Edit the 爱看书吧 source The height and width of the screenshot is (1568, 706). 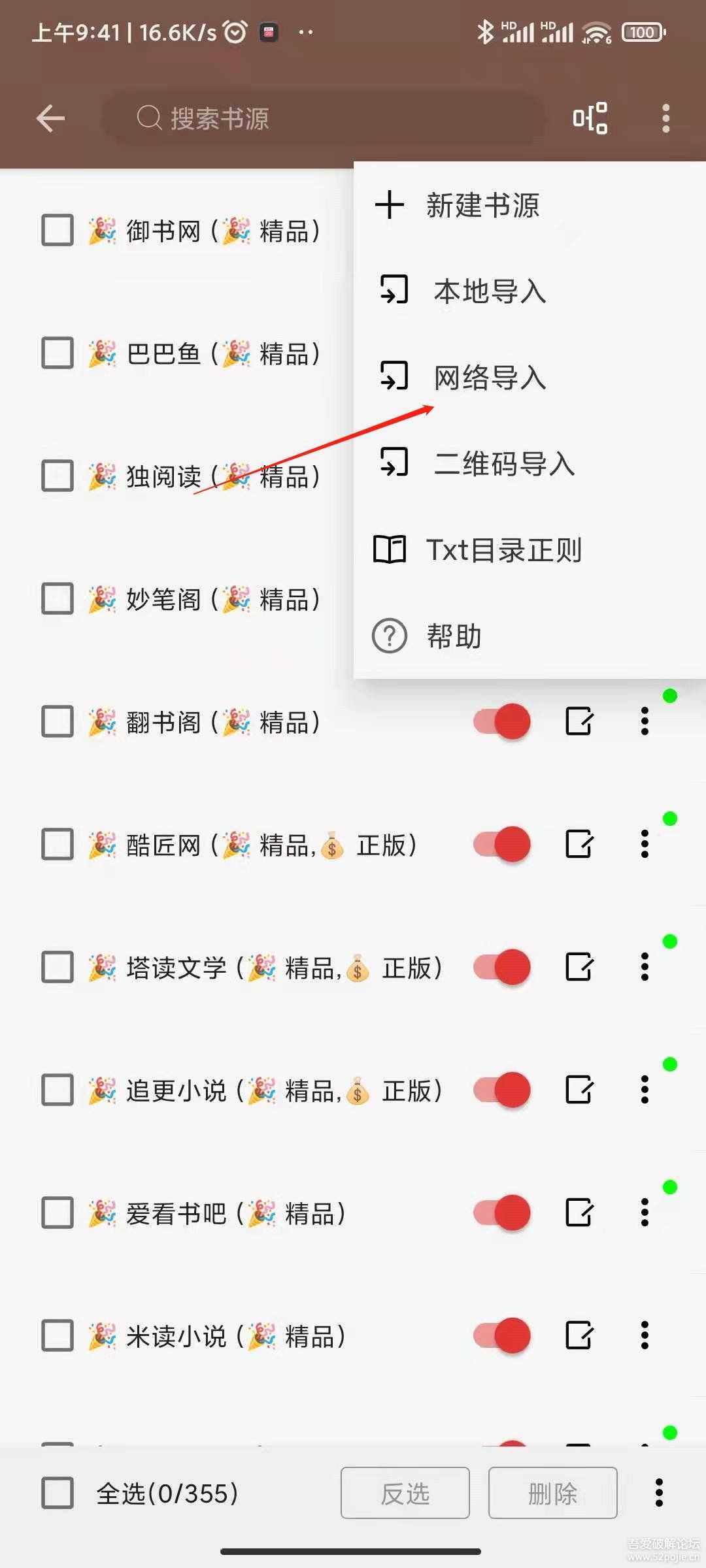click(579, 1213)
